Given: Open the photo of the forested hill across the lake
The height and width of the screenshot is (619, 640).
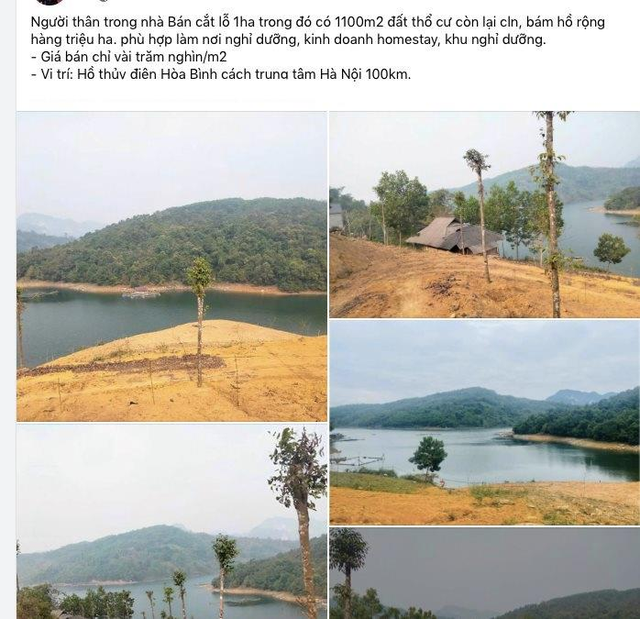Looking at the screenshot, I should point(171,266).
